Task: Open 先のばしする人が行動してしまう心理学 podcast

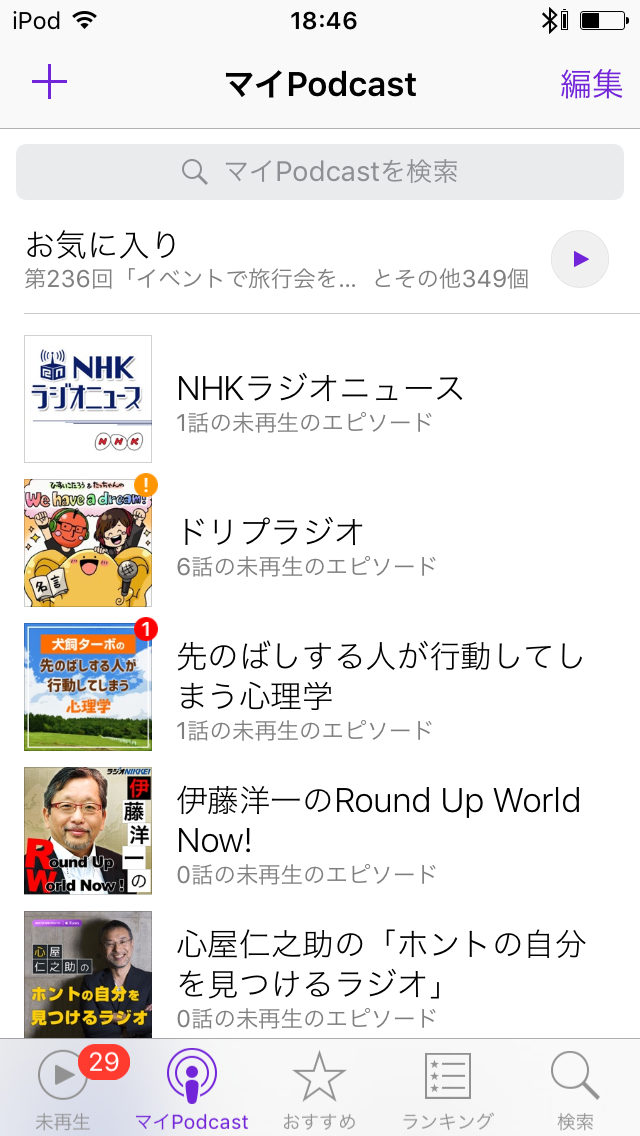Action: point(320,687)
